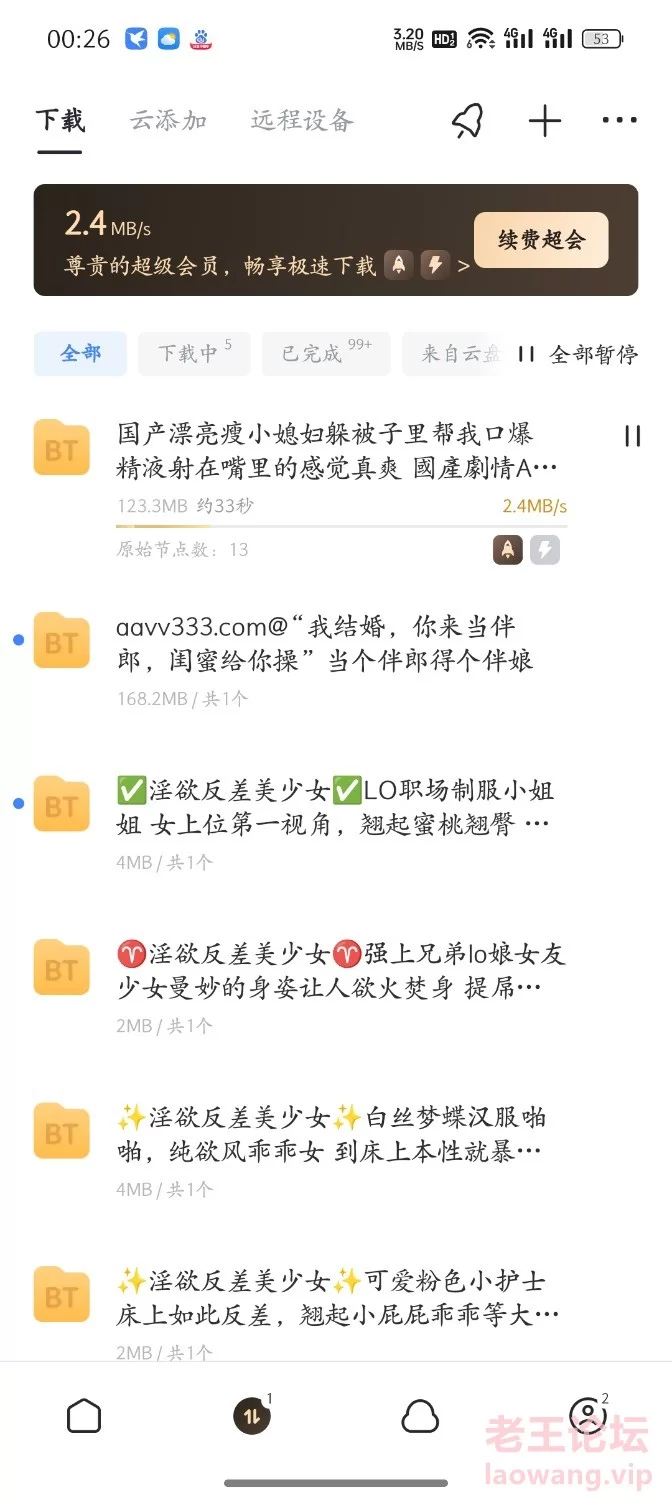Screen dimensions: 672x1500
Task: Switch to the 远程设备 tab
Action: pyautogui.click(x=302, y=121)
